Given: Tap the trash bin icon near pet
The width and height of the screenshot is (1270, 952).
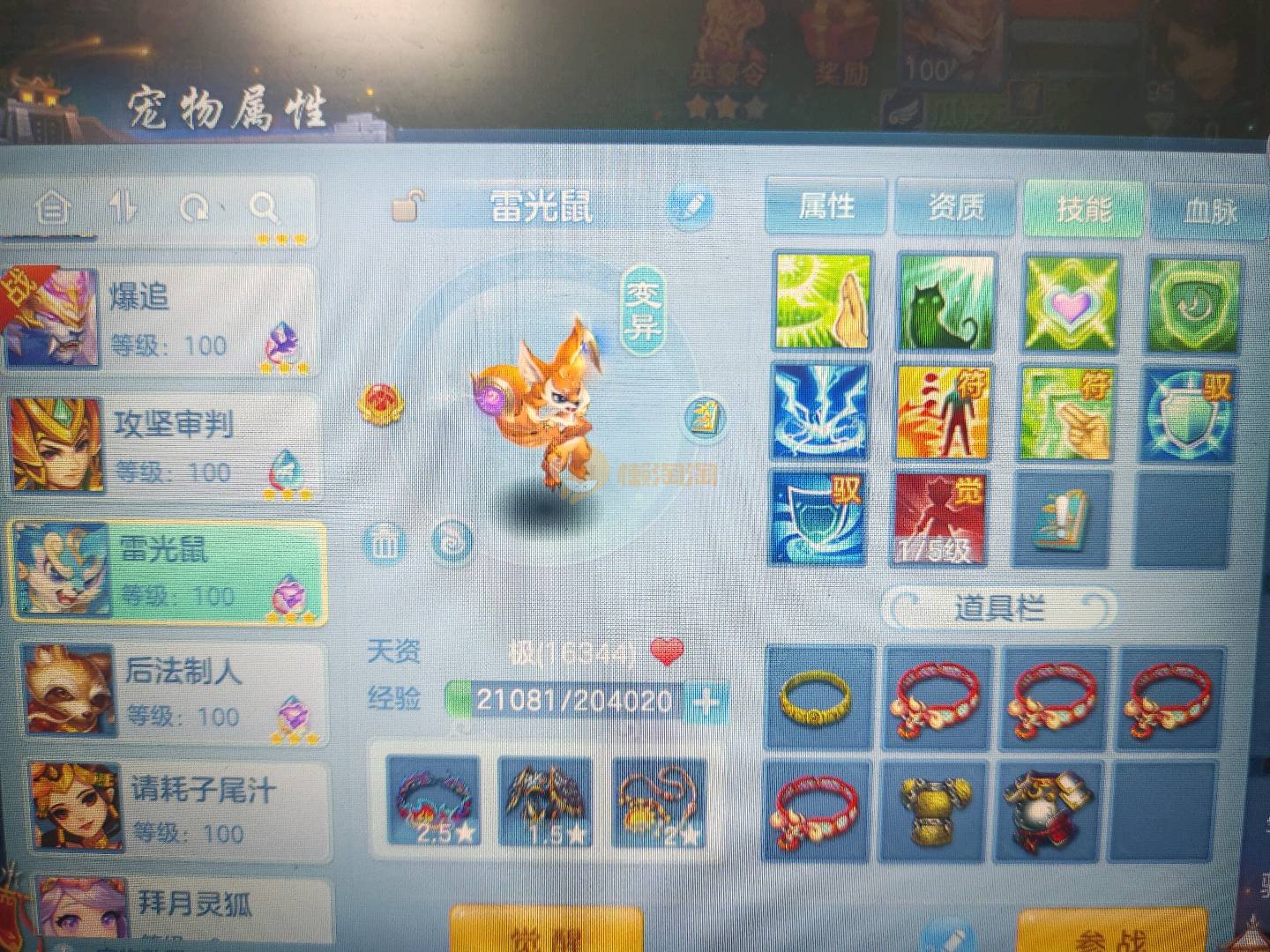Looking at the screenshot, I should [x=384, y=544].
